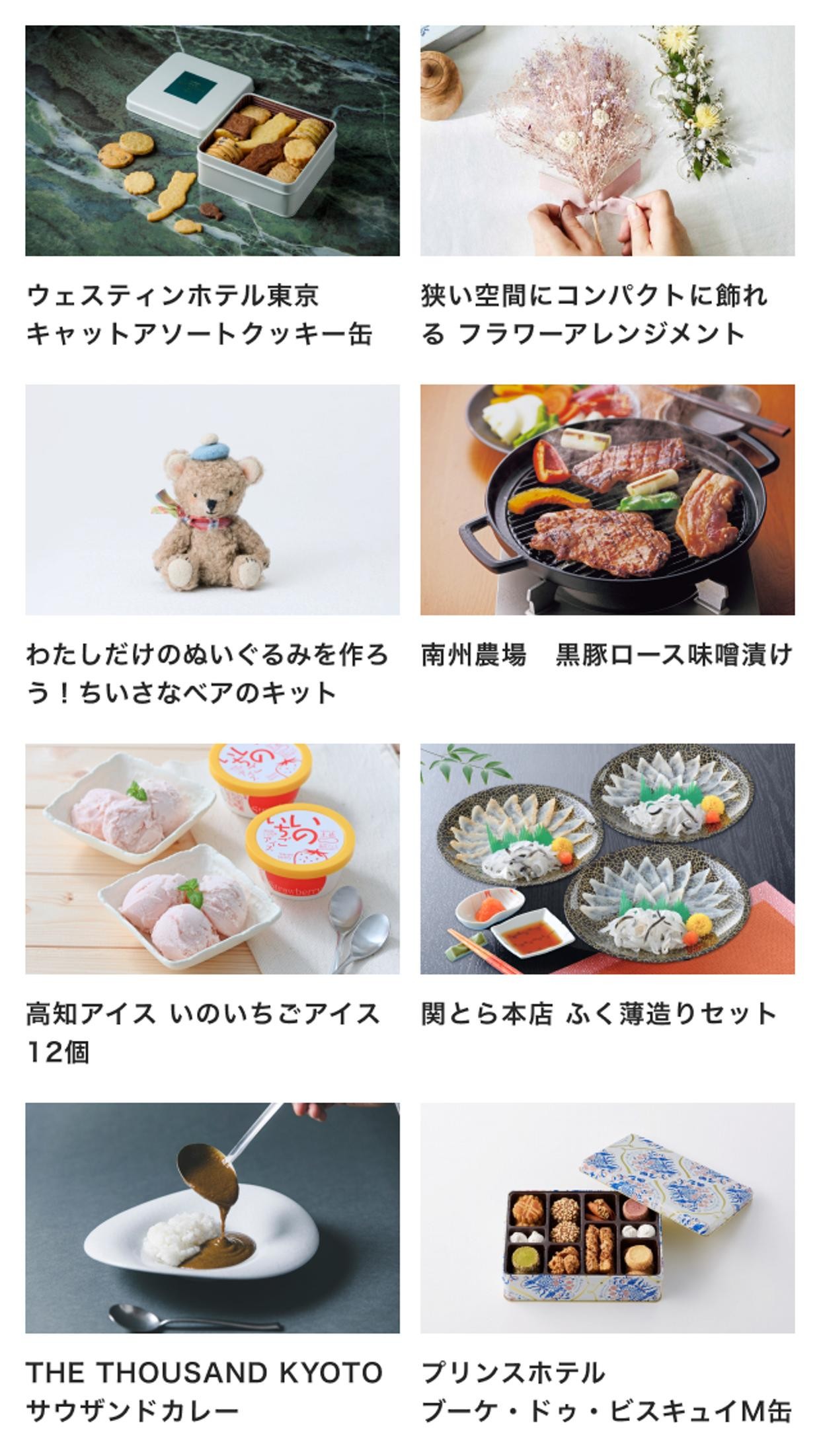View 関とら本店 ふく薄造りセット
This screenshot has width=821, height=1456.
coord(607,859)
